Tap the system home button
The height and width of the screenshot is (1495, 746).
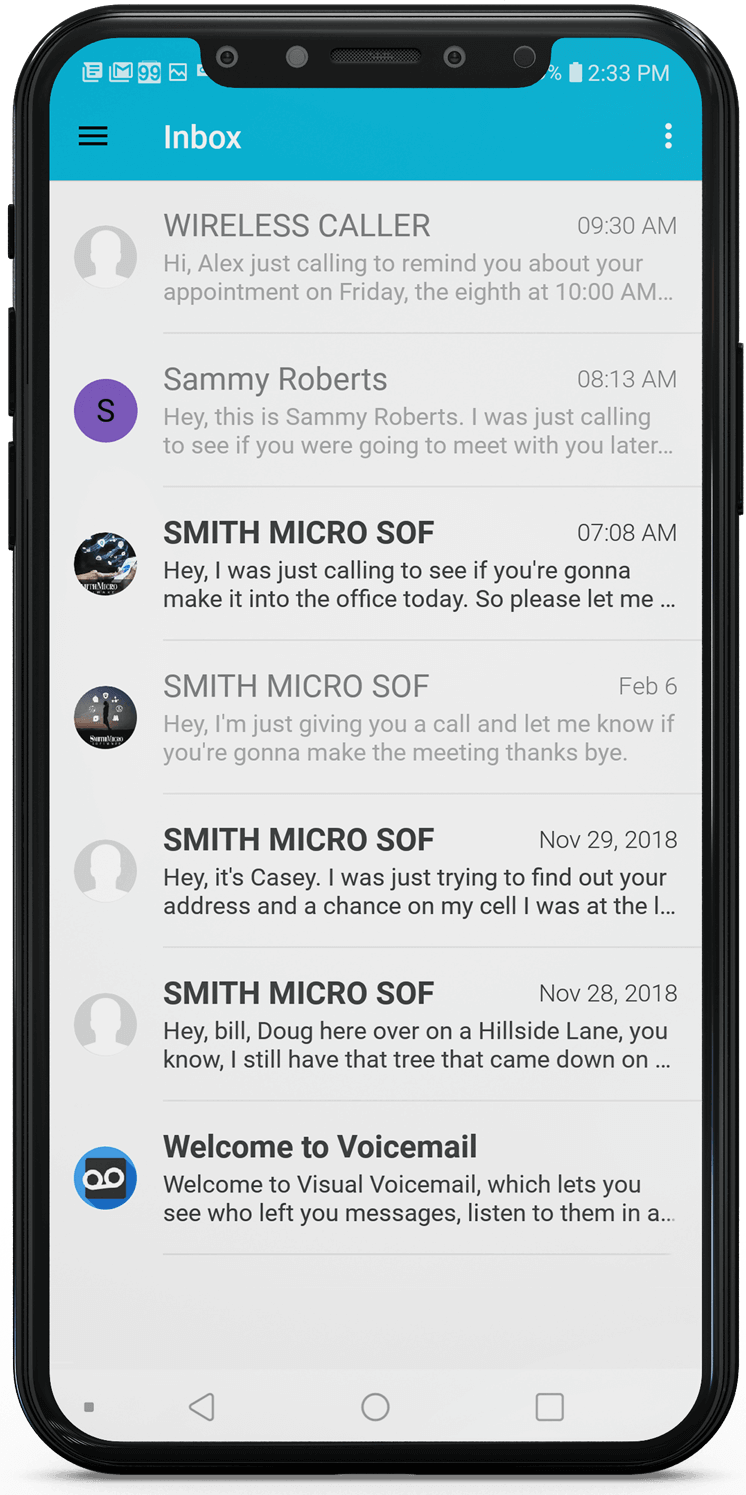(375, 1407)
